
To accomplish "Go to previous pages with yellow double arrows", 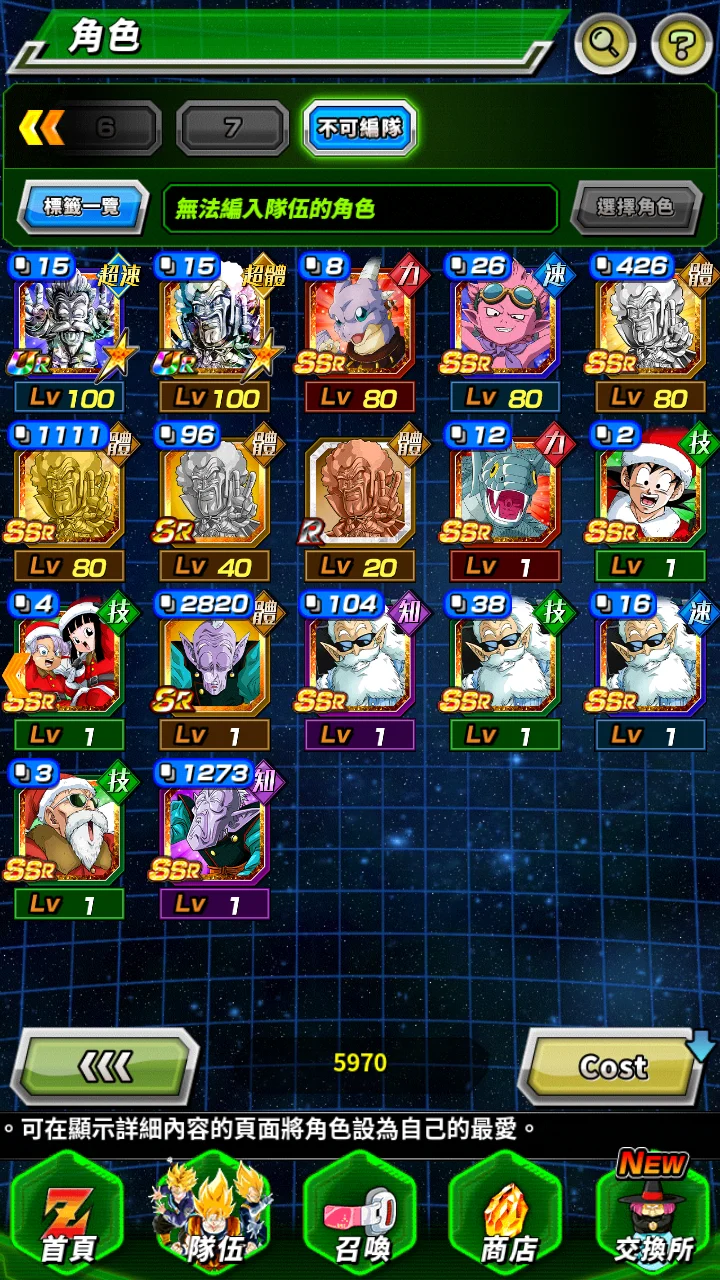I will [x=41, y=128].
